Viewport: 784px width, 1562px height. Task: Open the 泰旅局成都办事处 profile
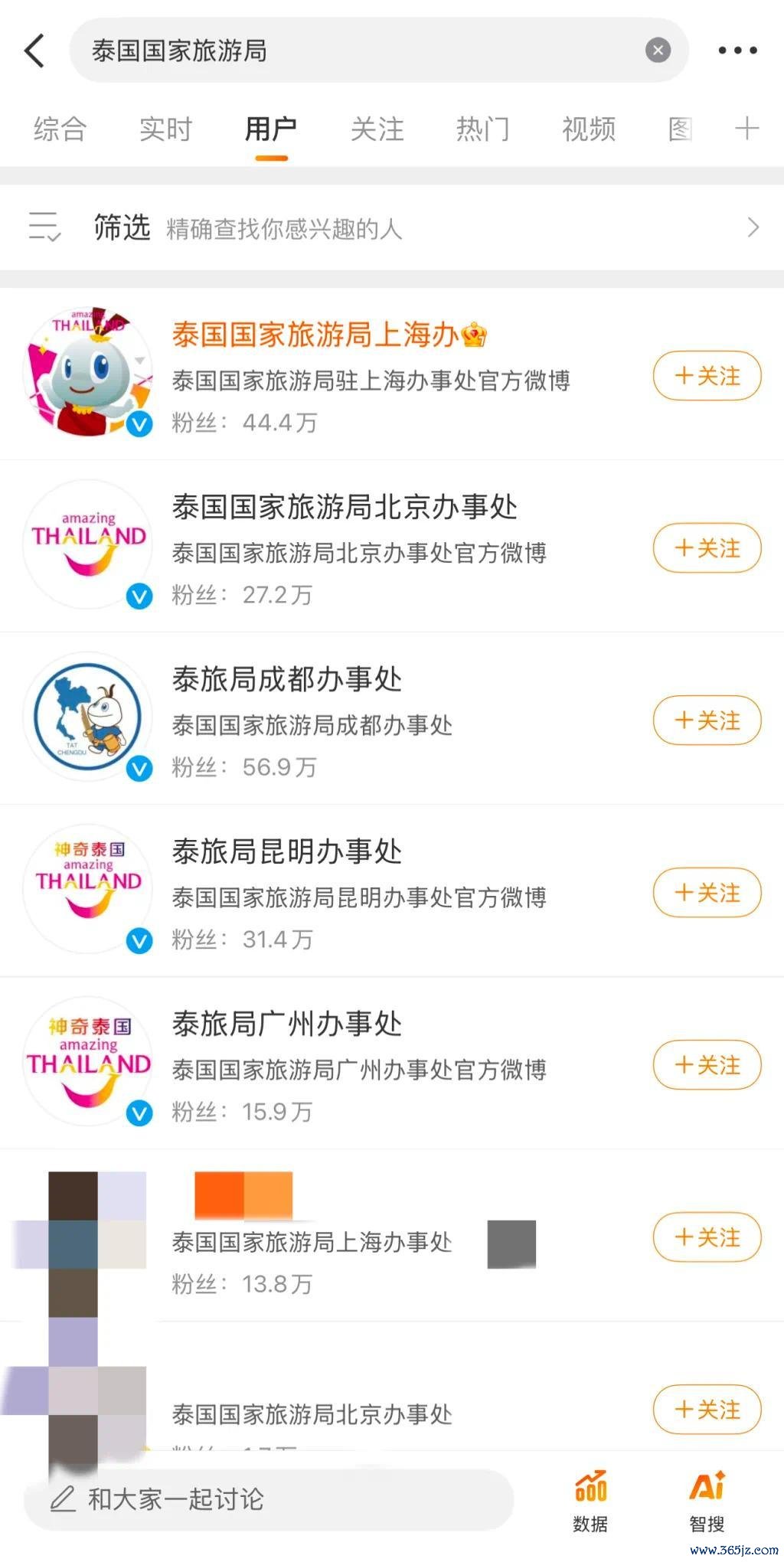point(287,680)
